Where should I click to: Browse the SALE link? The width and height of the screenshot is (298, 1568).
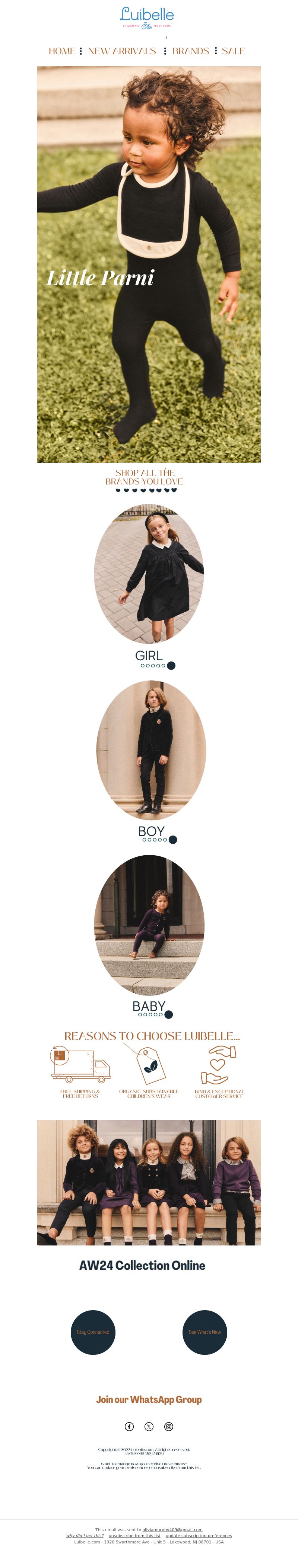pos(234,51)
